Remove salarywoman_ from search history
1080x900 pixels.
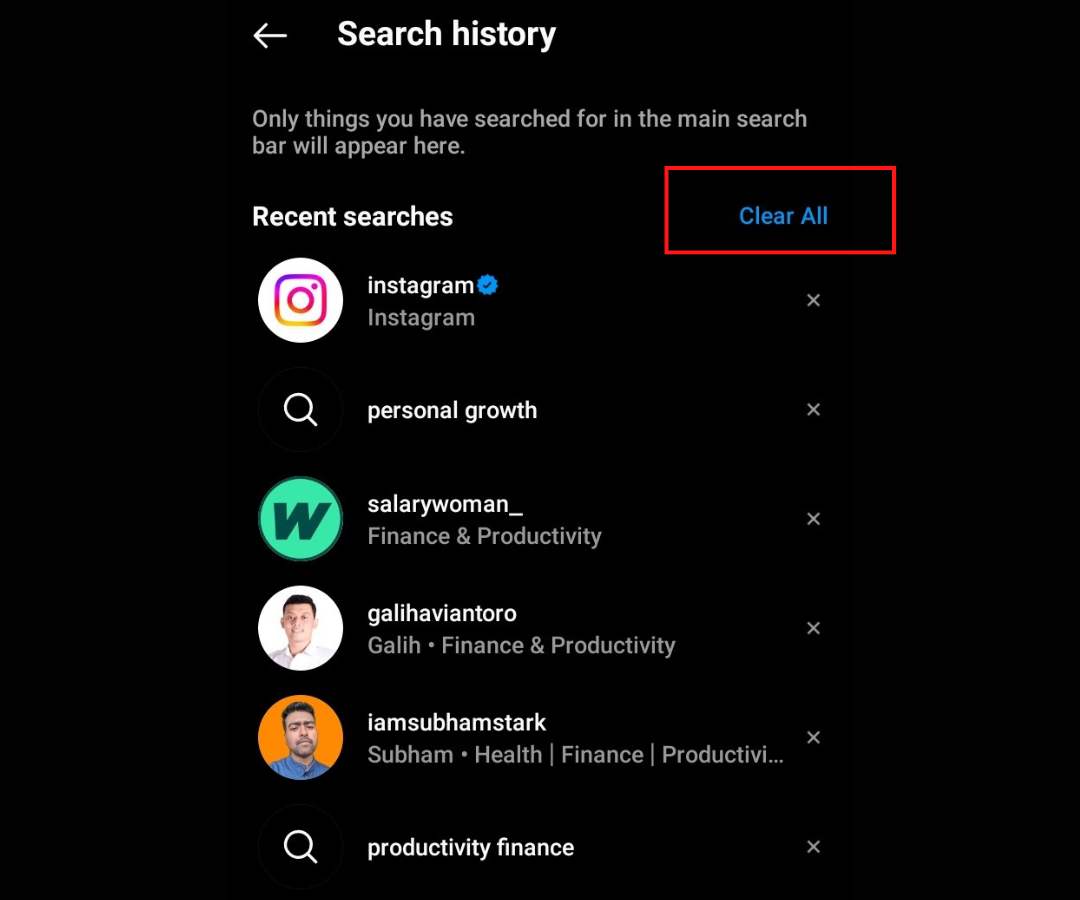(813, 519)
